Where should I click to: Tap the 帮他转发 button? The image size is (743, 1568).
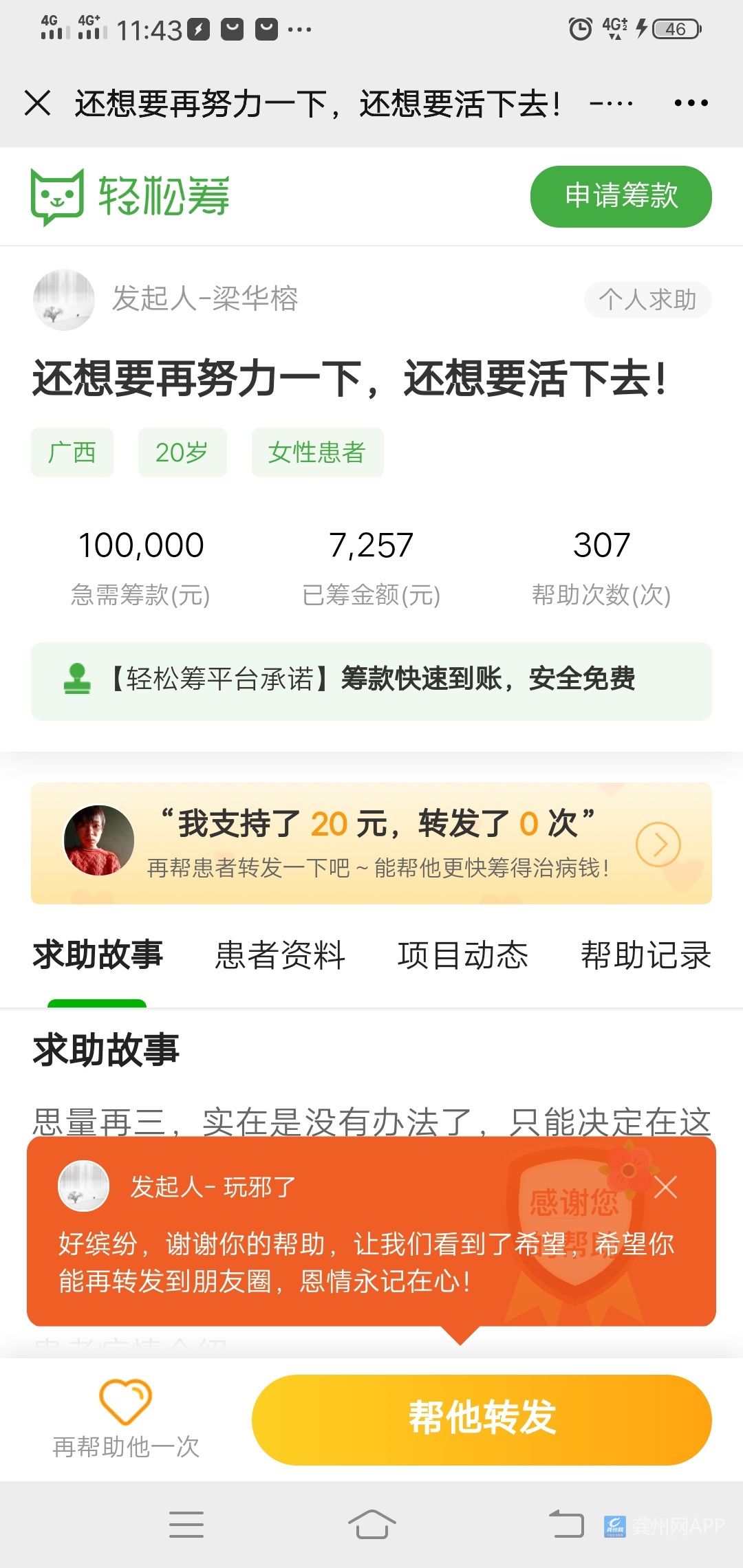pos(482,1419)
